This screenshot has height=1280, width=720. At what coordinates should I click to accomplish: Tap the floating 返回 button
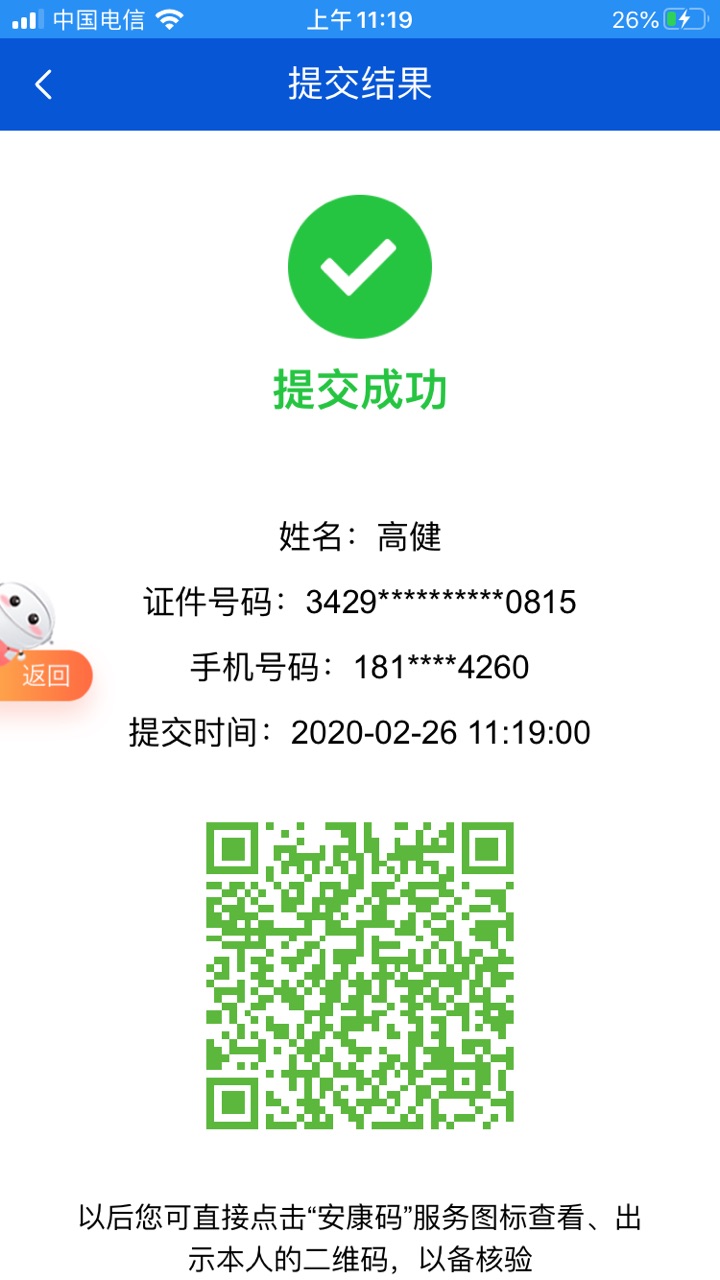tap(45, 676)
